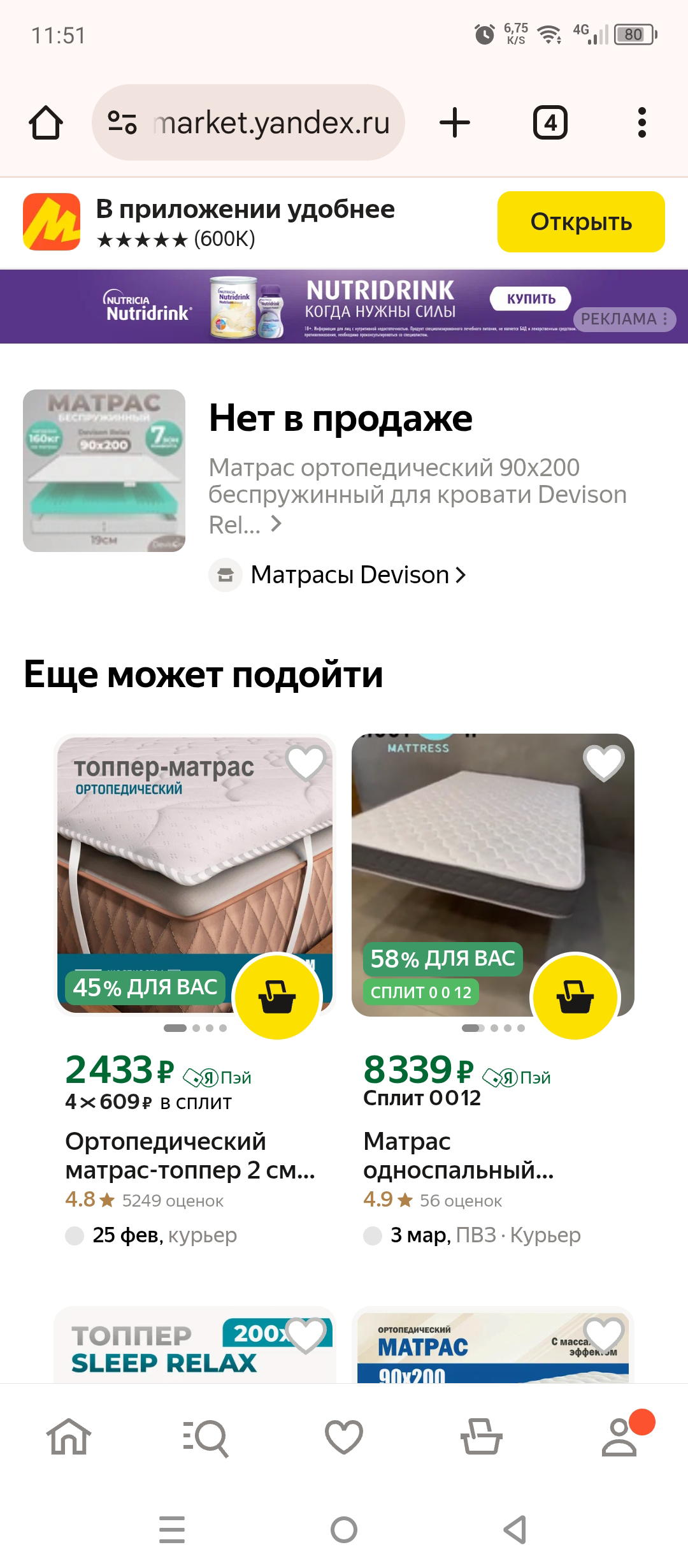Switch to the favorites tab in bottom navigation
688x1568 pixels.
[344, 1438]
